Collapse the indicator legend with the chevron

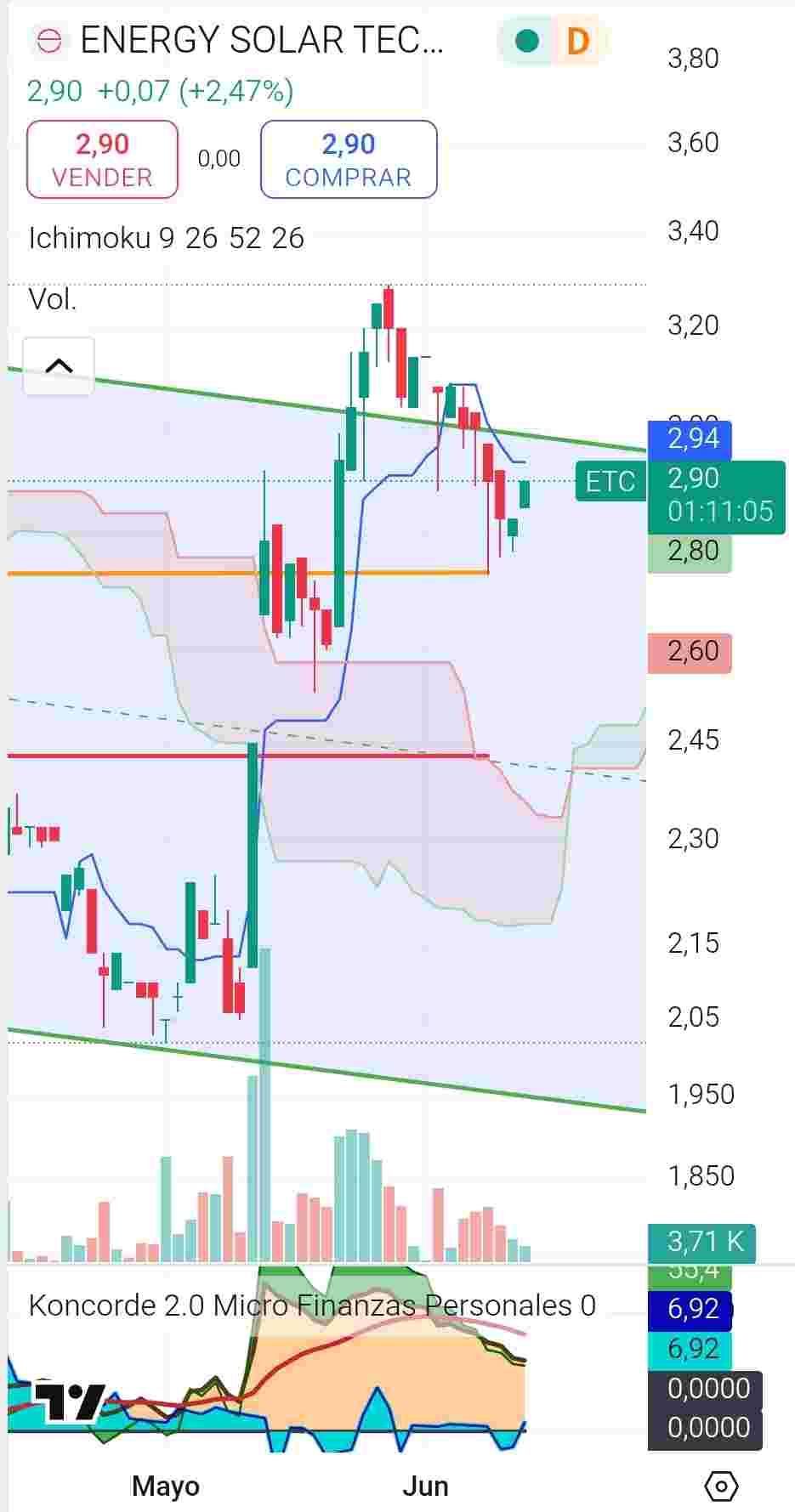coord(59,366)
